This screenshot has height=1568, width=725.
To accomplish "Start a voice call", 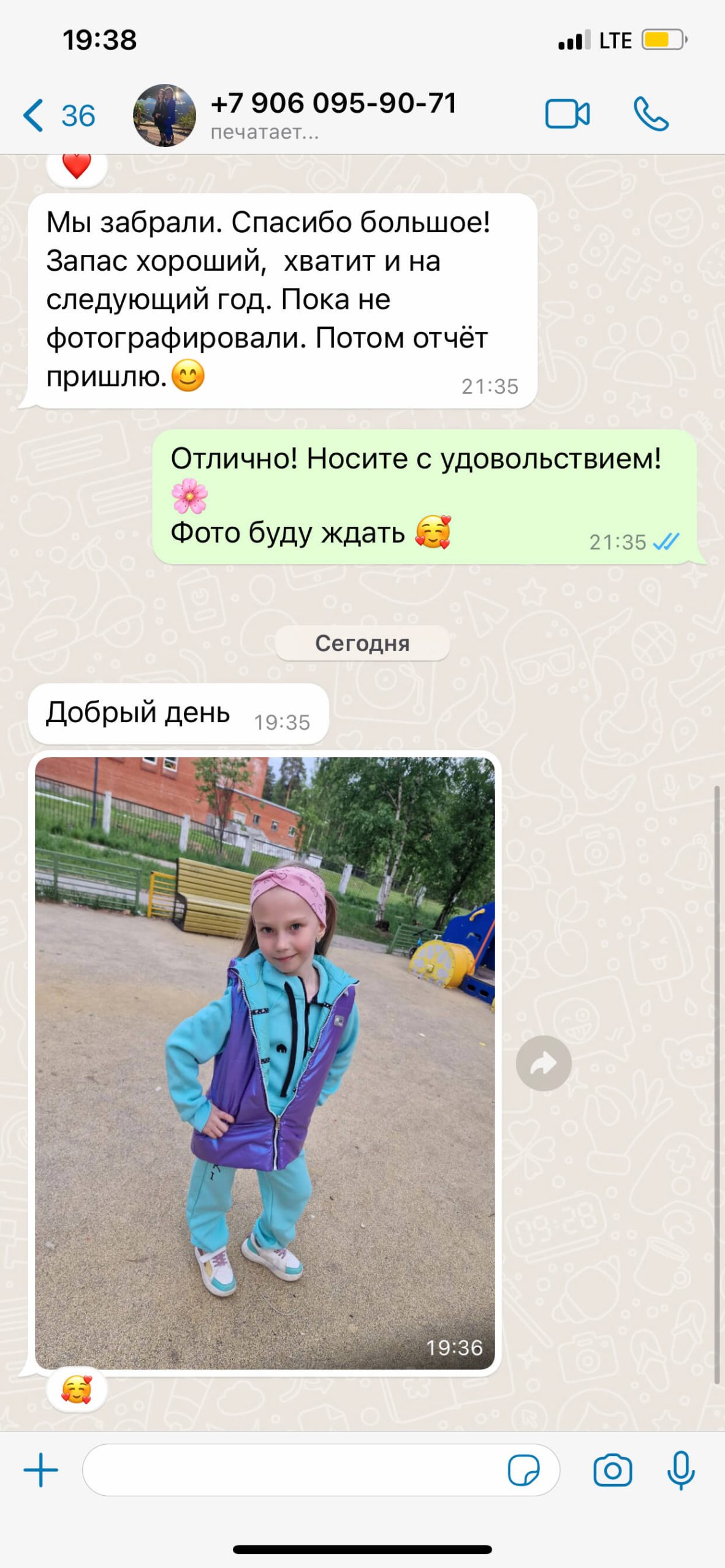I will [x=651, y=115].
